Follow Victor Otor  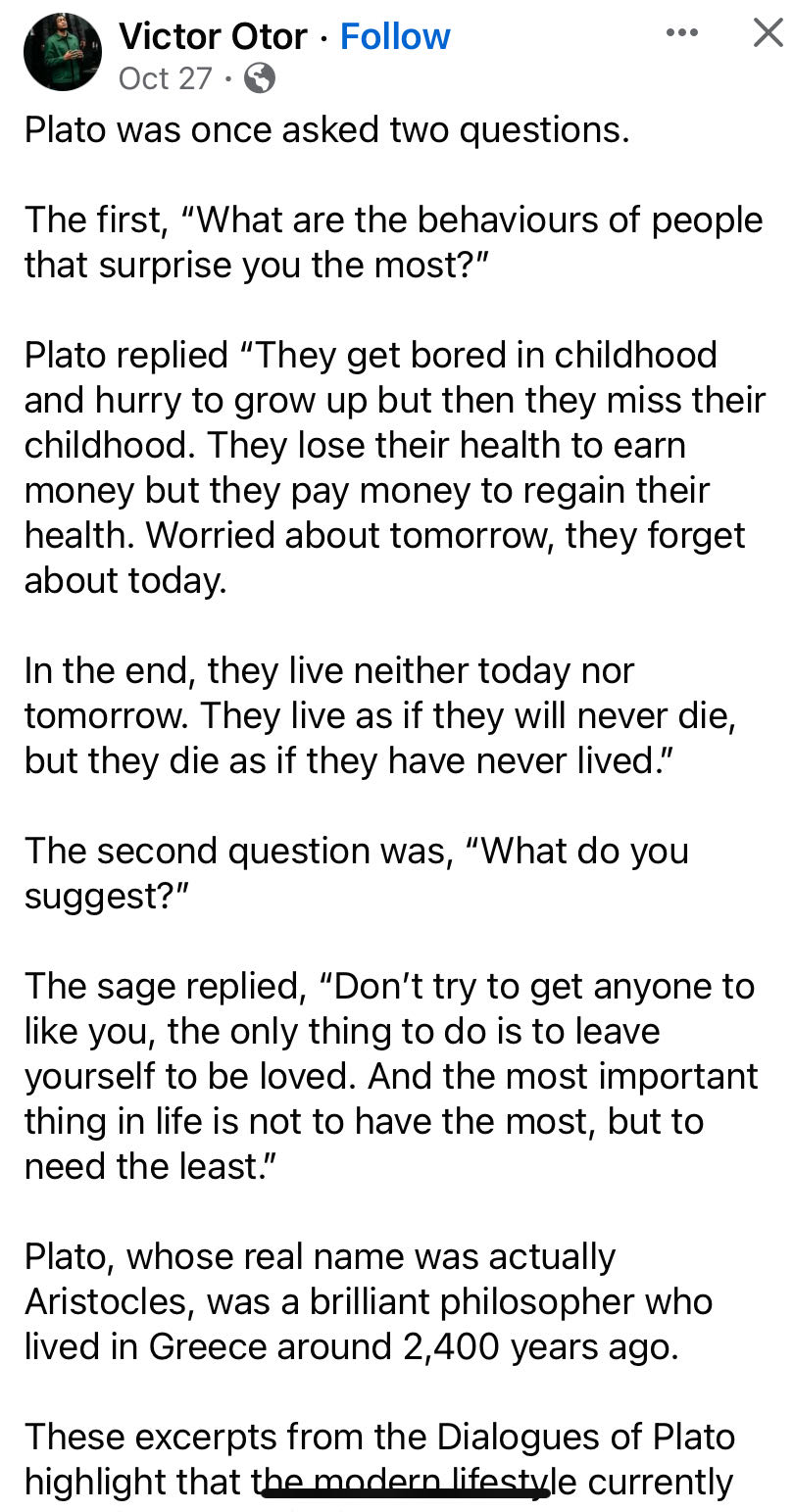tap(395, 36)
